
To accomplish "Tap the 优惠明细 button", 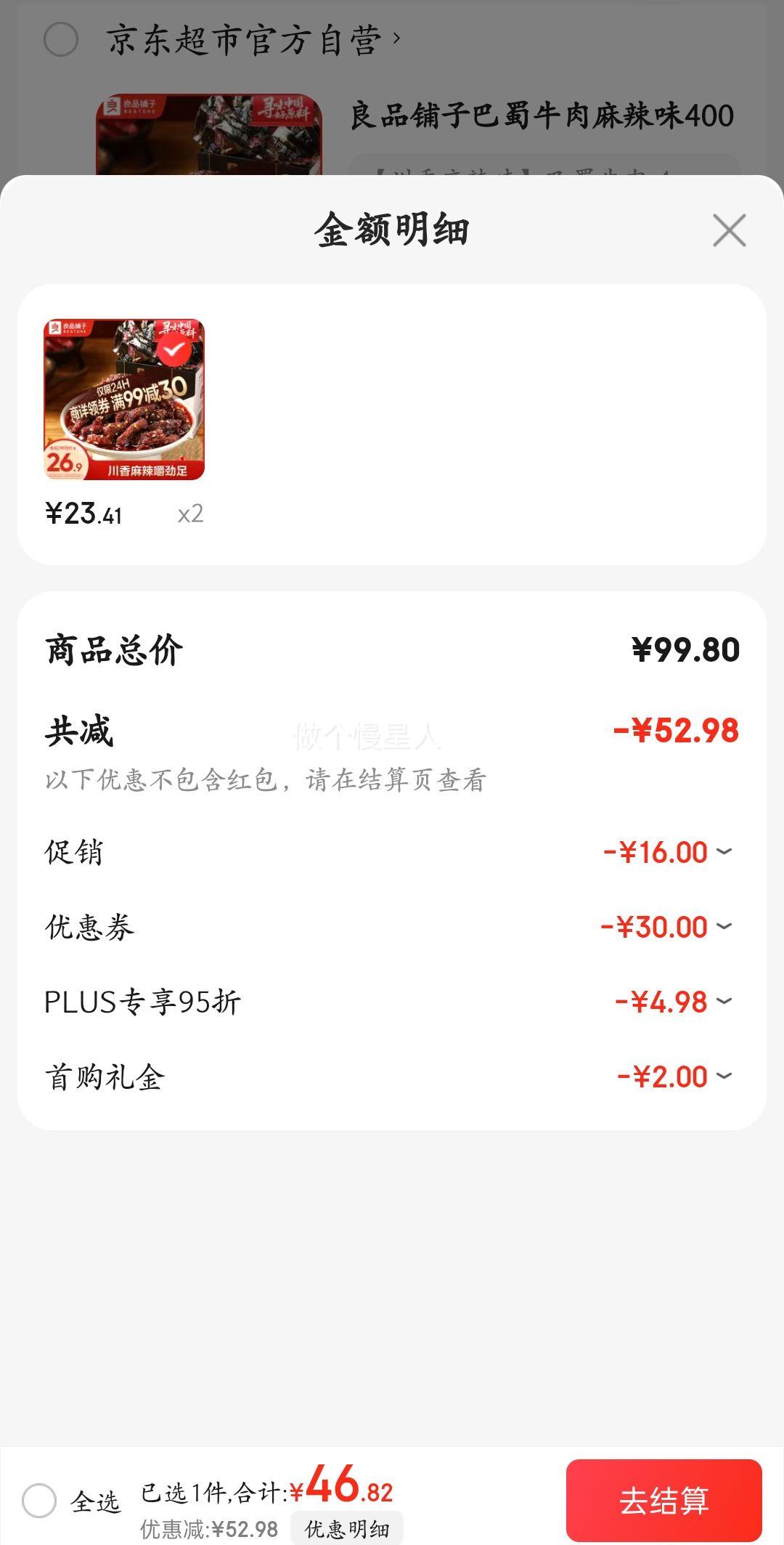I will 347,1528.
